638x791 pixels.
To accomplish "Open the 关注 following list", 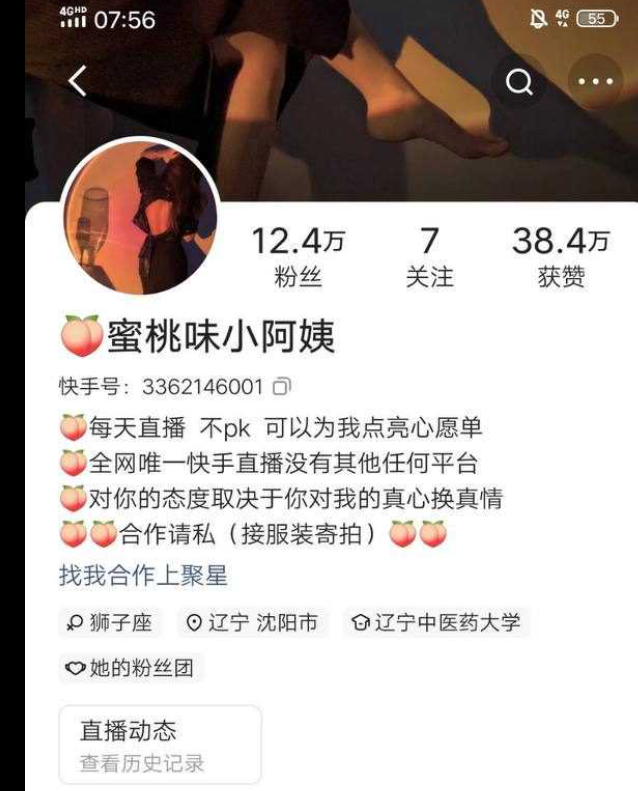I will coord(429,257).
